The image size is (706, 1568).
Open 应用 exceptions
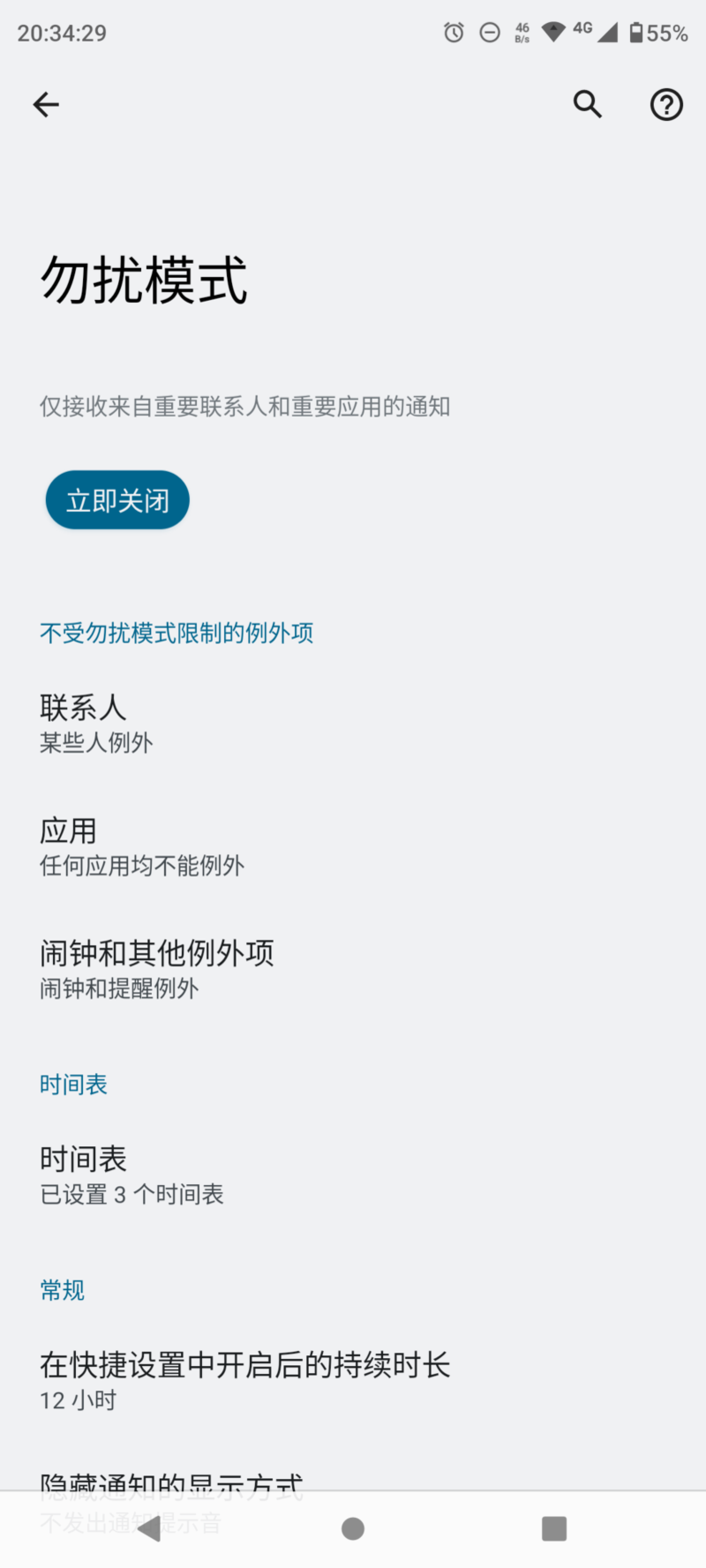[x=353, y=847]
